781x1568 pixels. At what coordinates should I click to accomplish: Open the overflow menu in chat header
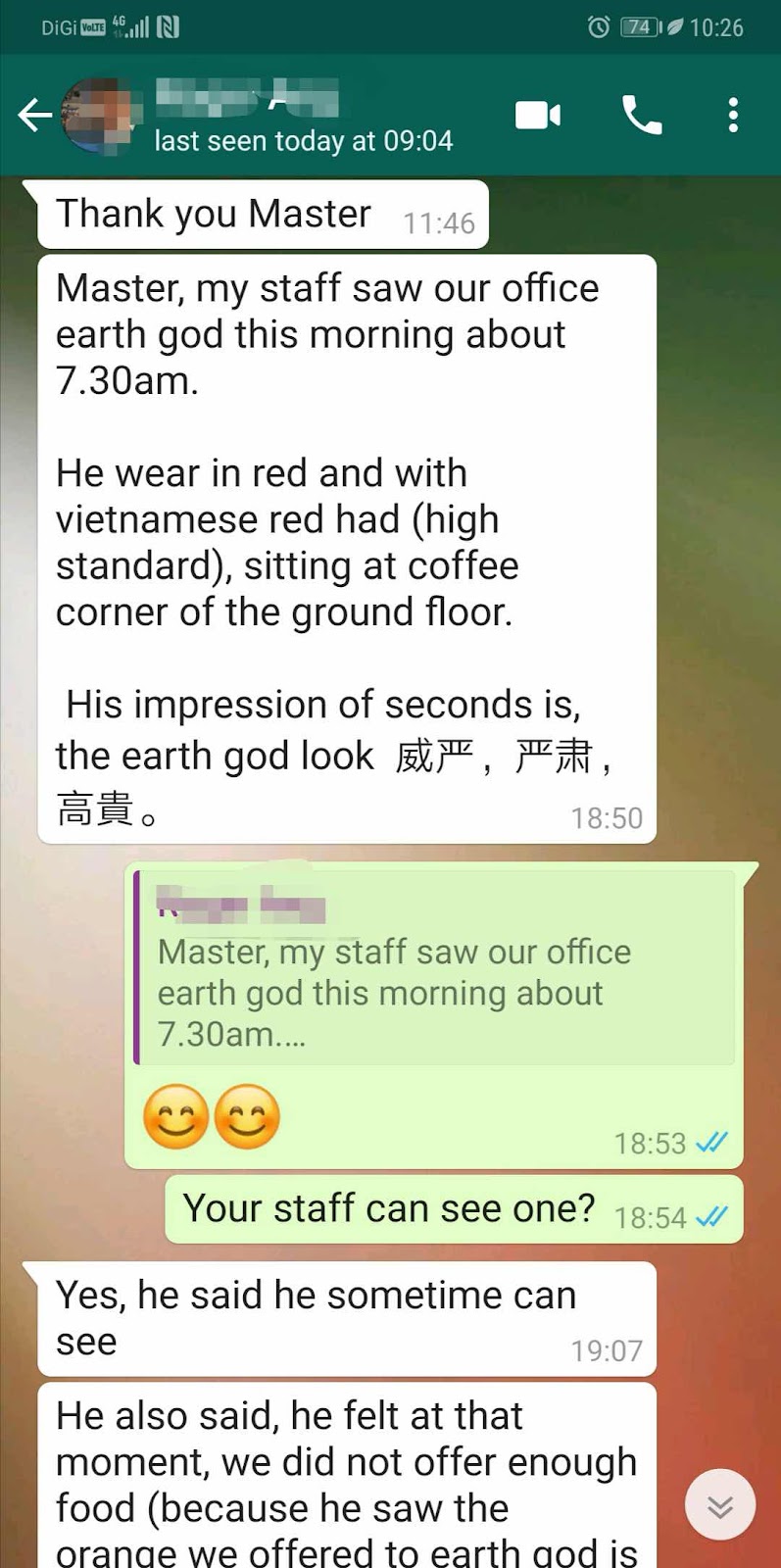tap(733, 116)
